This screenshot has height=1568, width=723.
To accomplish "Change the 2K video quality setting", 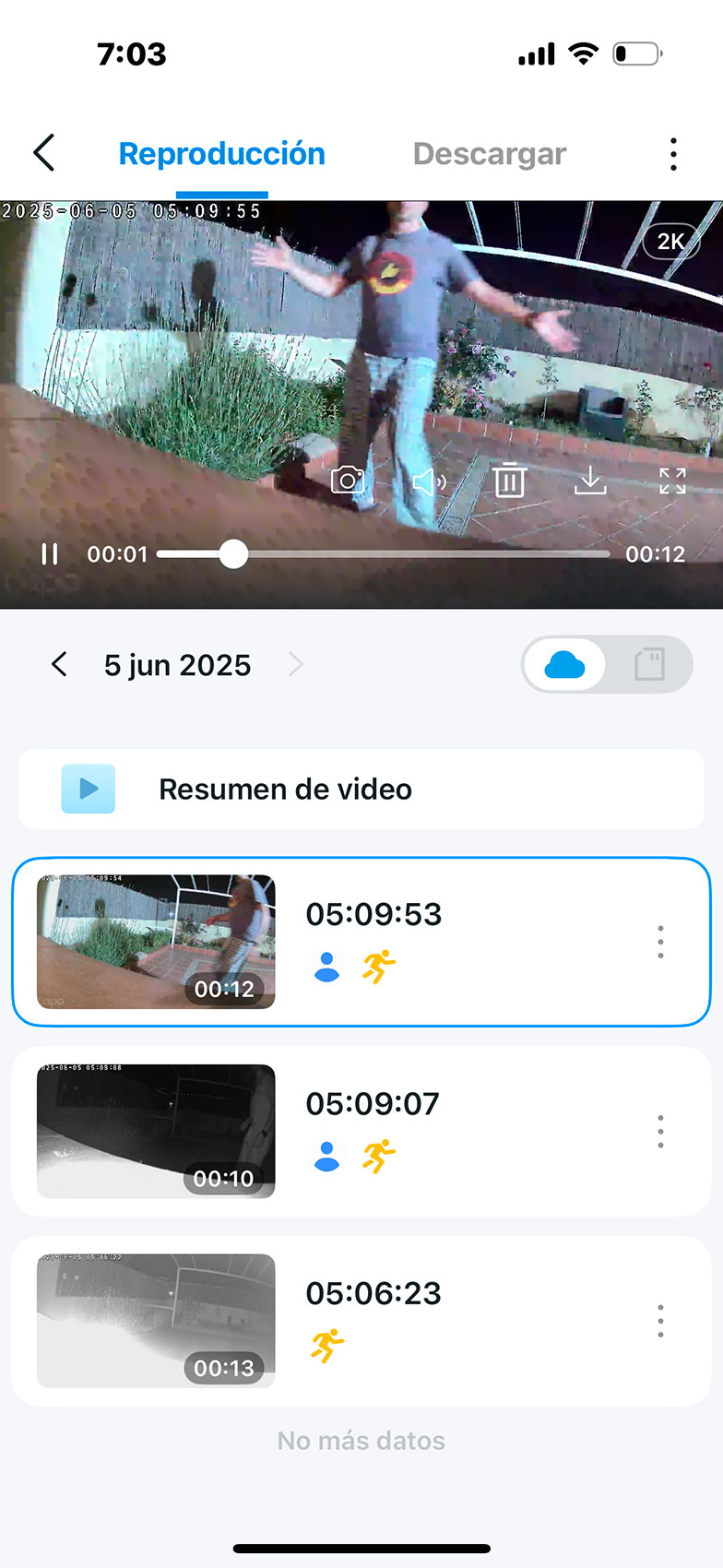I will tap(670, 242).
